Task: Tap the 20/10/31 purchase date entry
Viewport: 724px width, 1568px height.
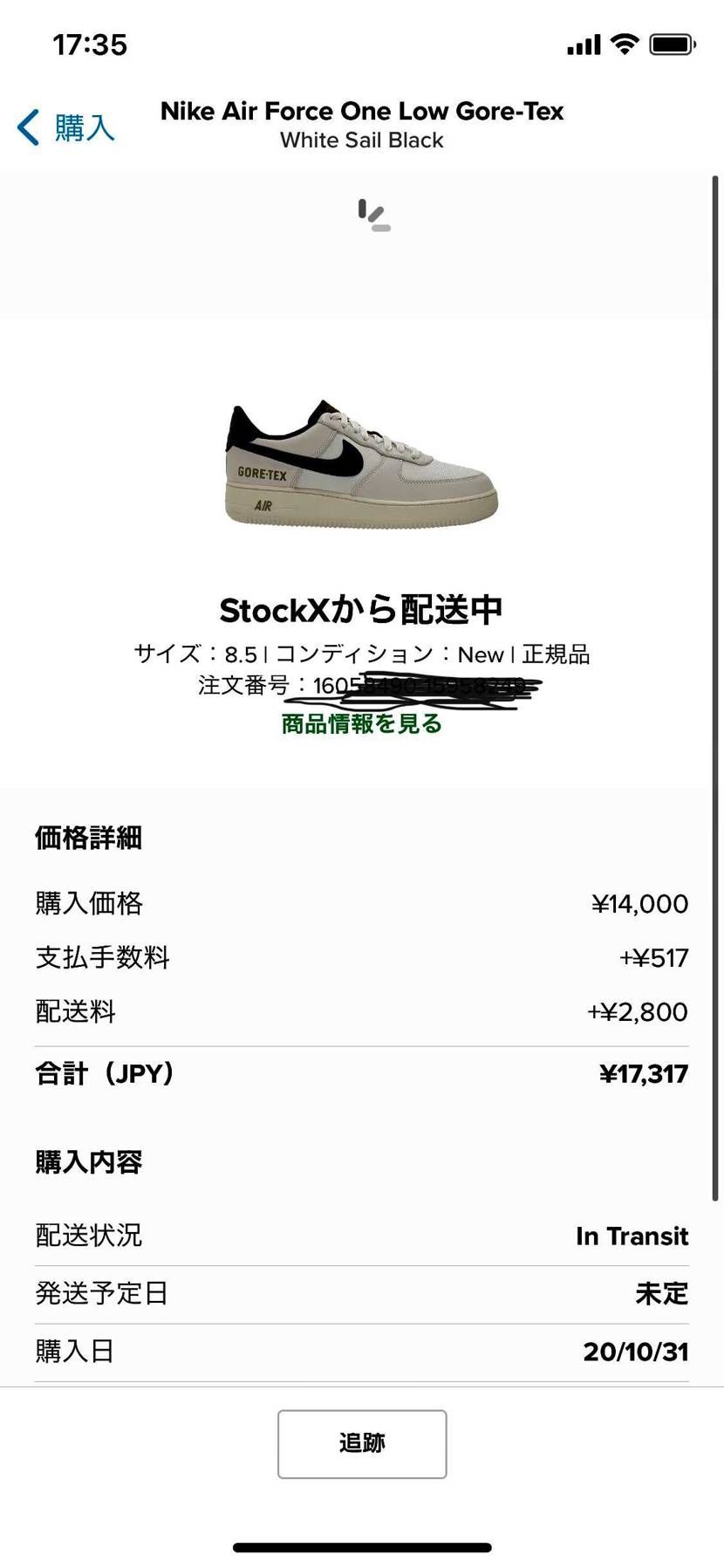Action: (636, 1350)
